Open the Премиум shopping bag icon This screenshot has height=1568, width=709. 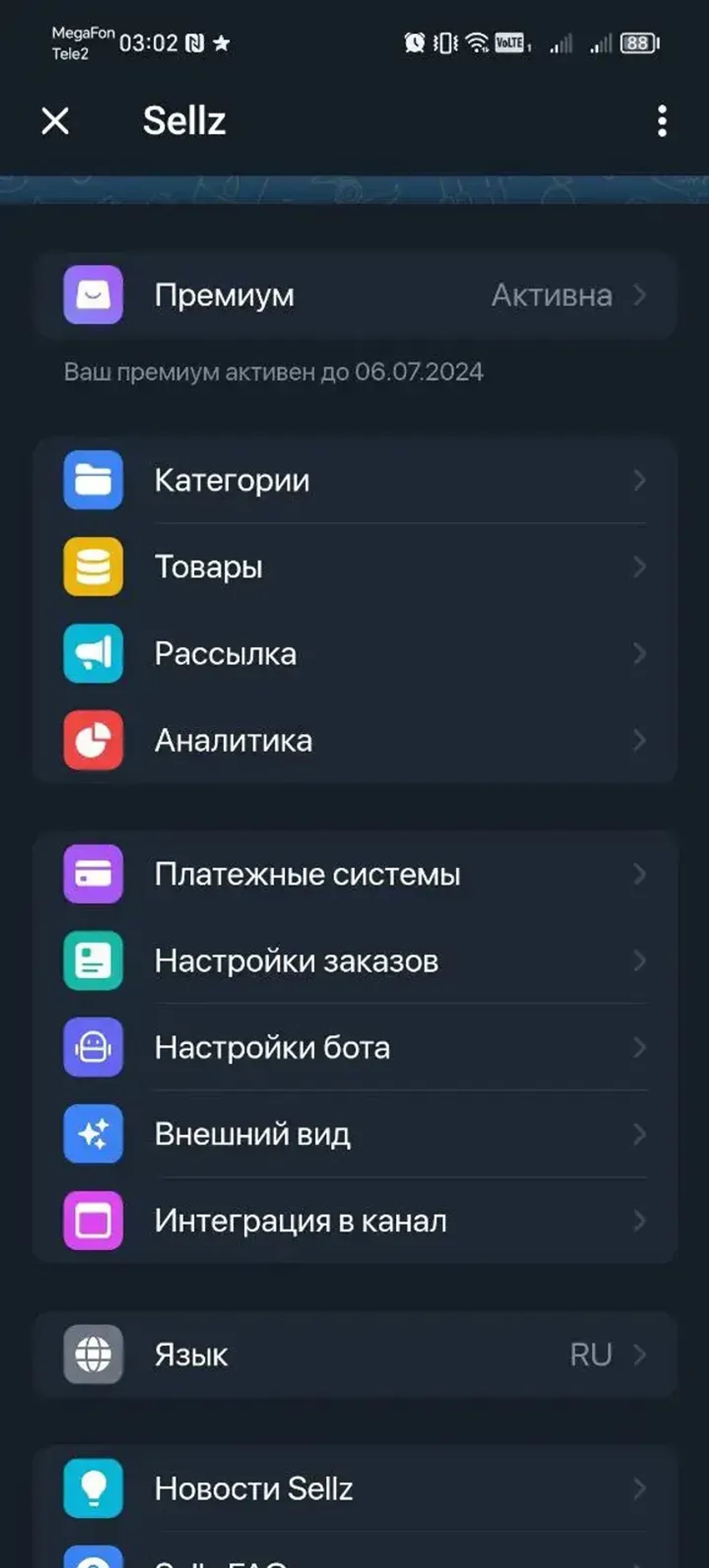pos(93,296)
